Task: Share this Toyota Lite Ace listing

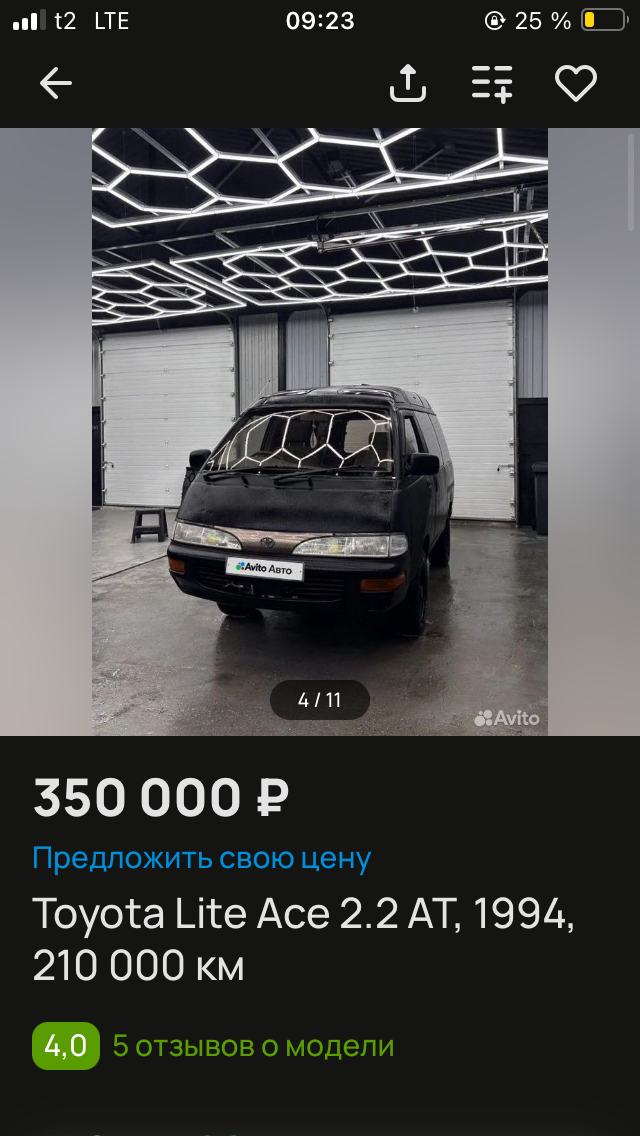Action: (407, 83)
